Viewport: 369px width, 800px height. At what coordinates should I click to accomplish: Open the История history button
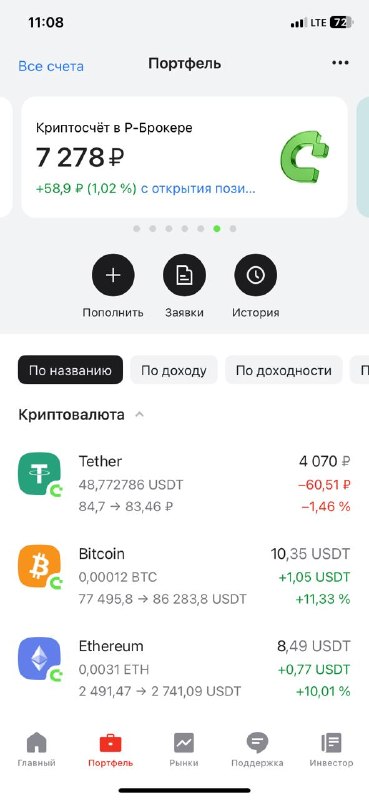point(256,276)
